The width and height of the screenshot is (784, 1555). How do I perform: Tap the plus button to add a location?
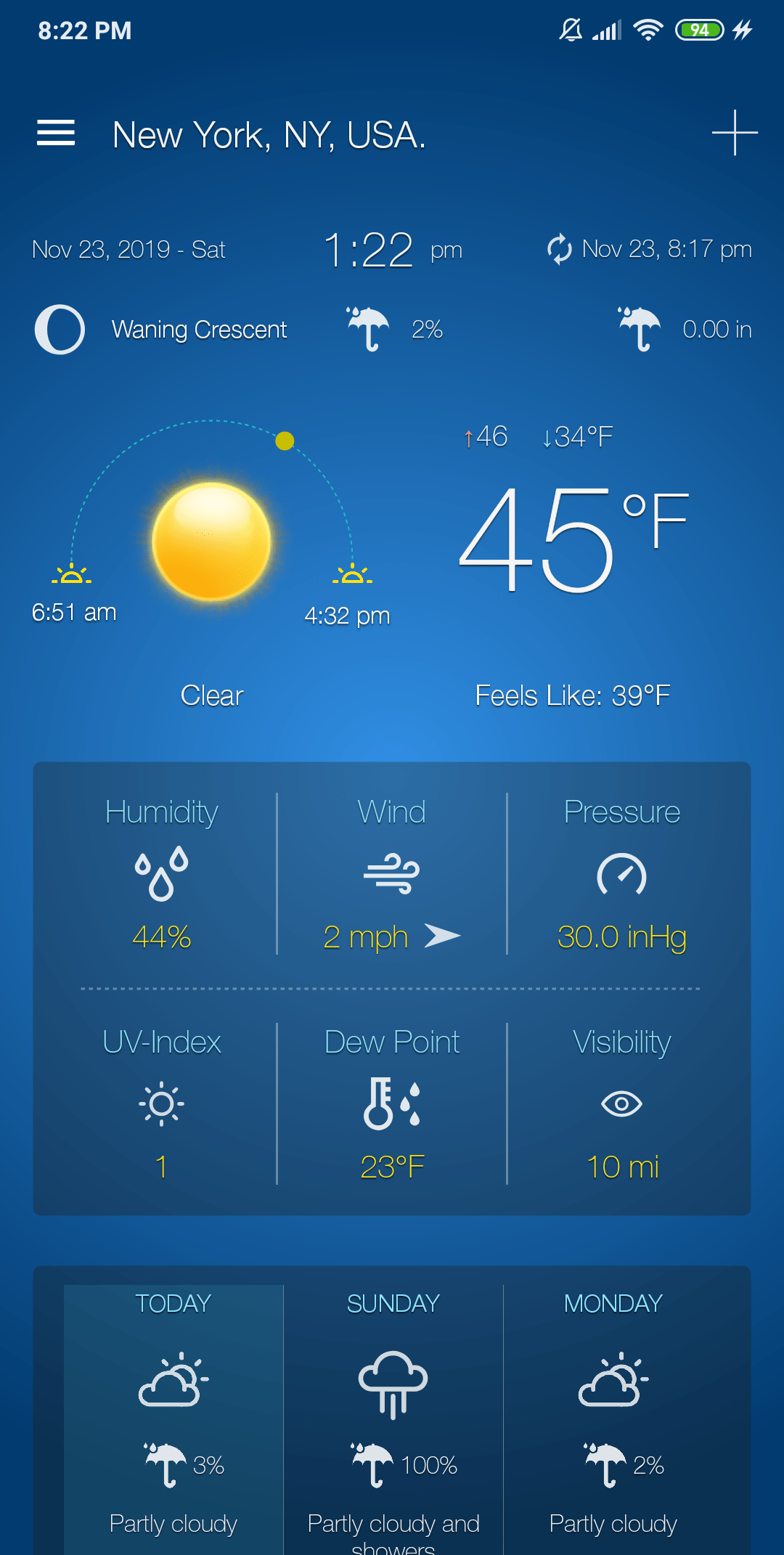[x=735, y=133]
